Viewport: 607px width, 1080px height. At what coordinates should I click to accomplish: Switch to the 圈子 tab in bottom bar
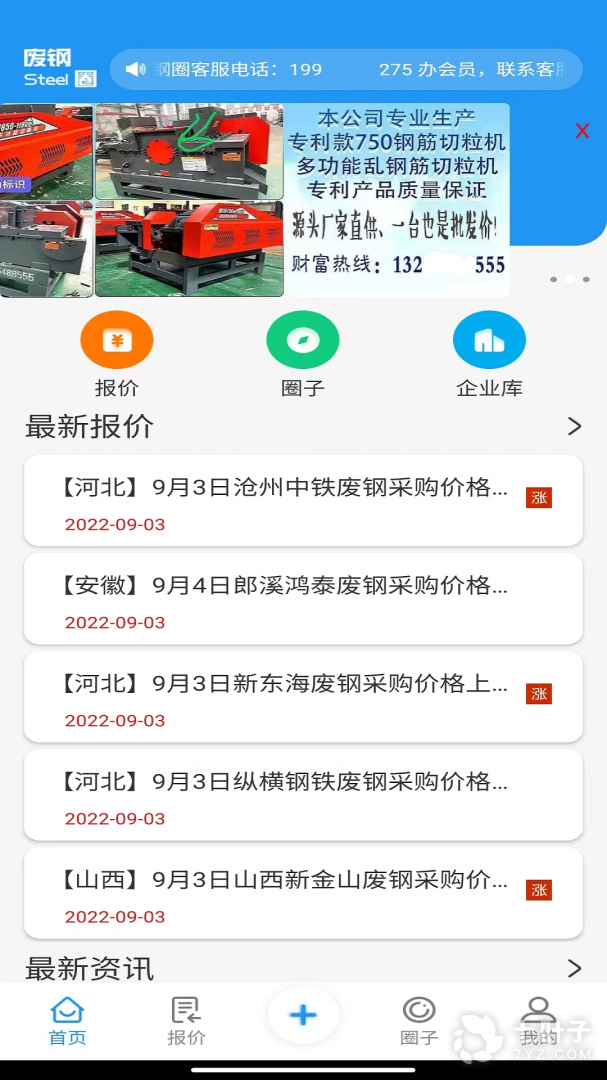coord(419,1021)
